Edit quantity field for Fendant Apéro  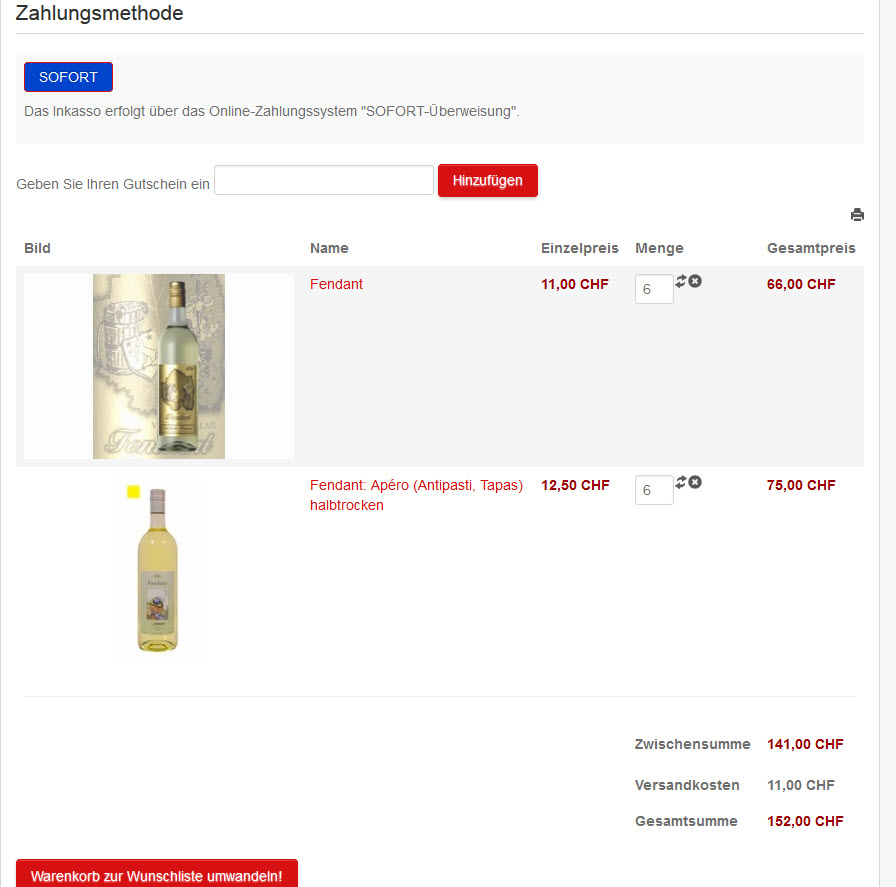pos(653,490)
